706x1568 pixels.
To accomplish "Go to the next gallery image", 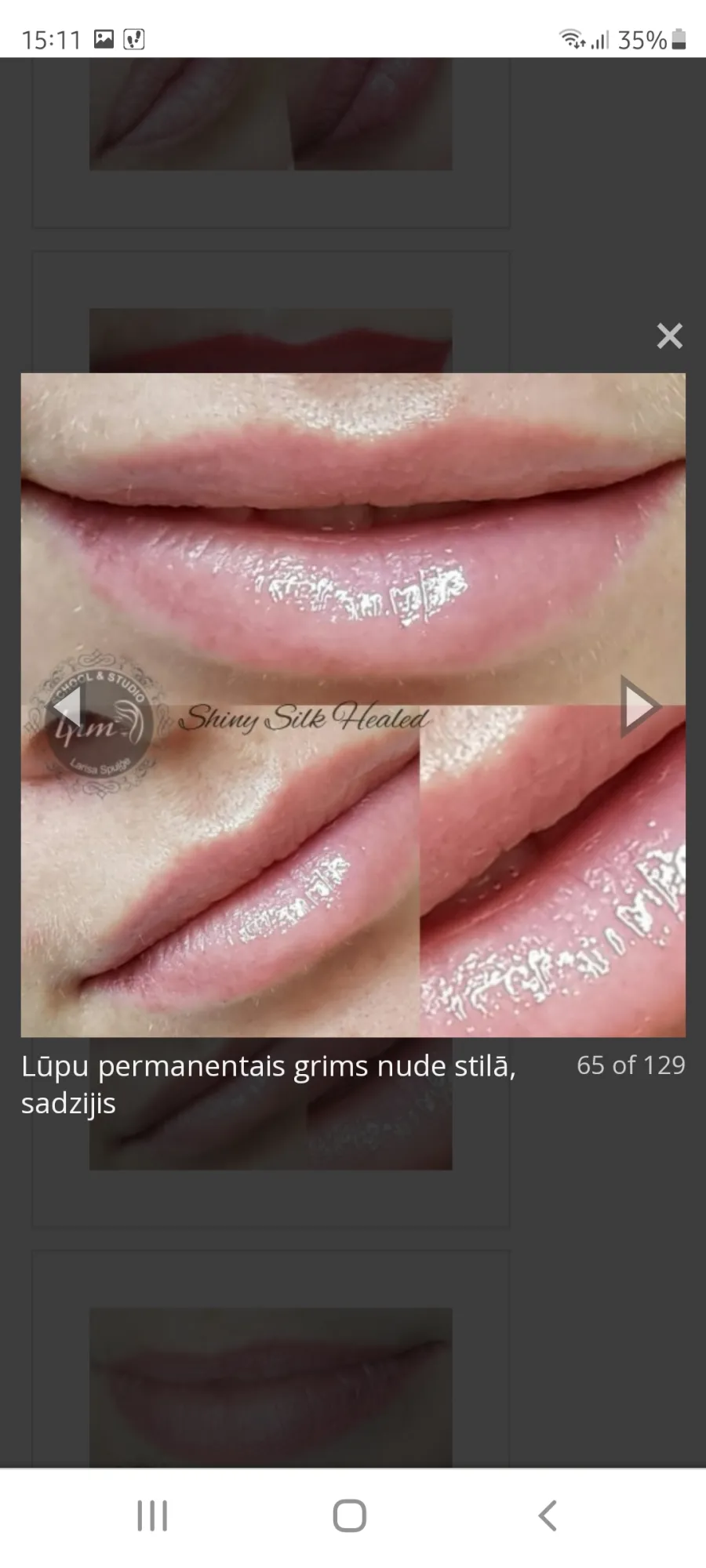I will 640,706.
